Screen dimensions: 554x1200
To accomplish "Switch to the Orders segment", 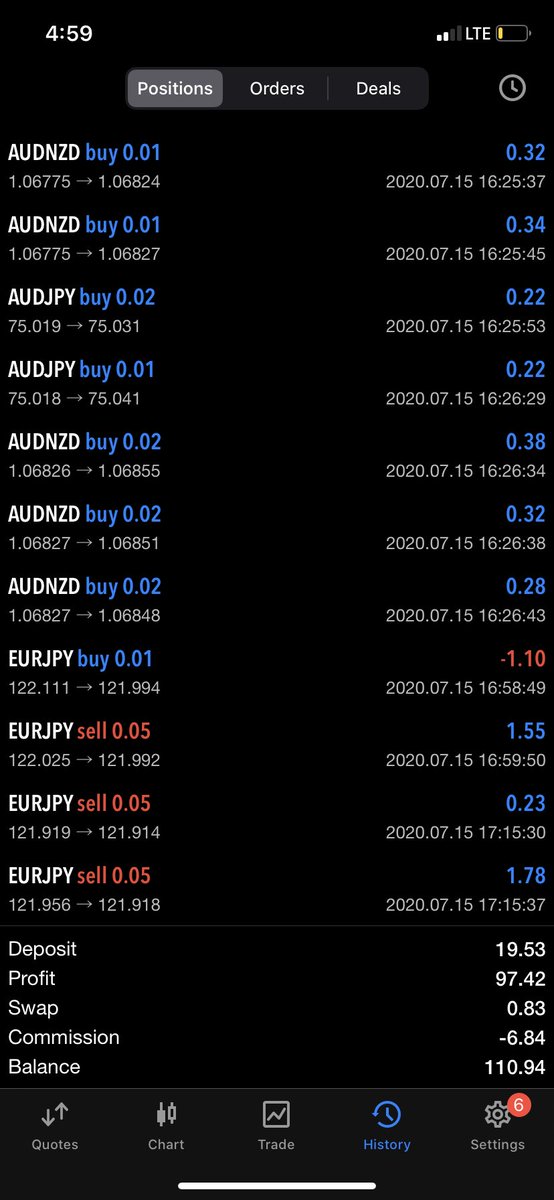I will point(277,88).
